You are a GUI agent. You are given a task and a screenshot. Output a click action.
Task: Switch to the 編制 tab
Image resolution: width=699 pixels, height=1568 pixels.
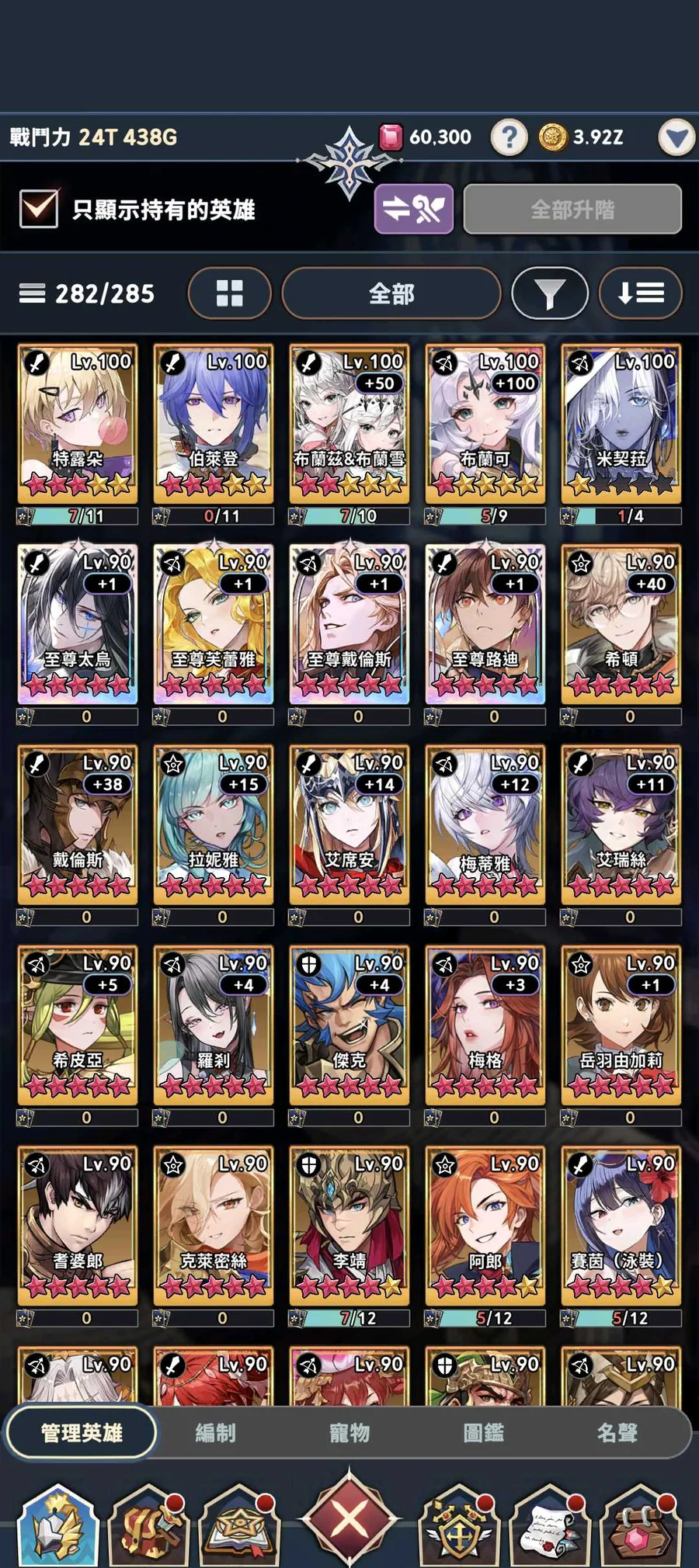click(215, 1433)
